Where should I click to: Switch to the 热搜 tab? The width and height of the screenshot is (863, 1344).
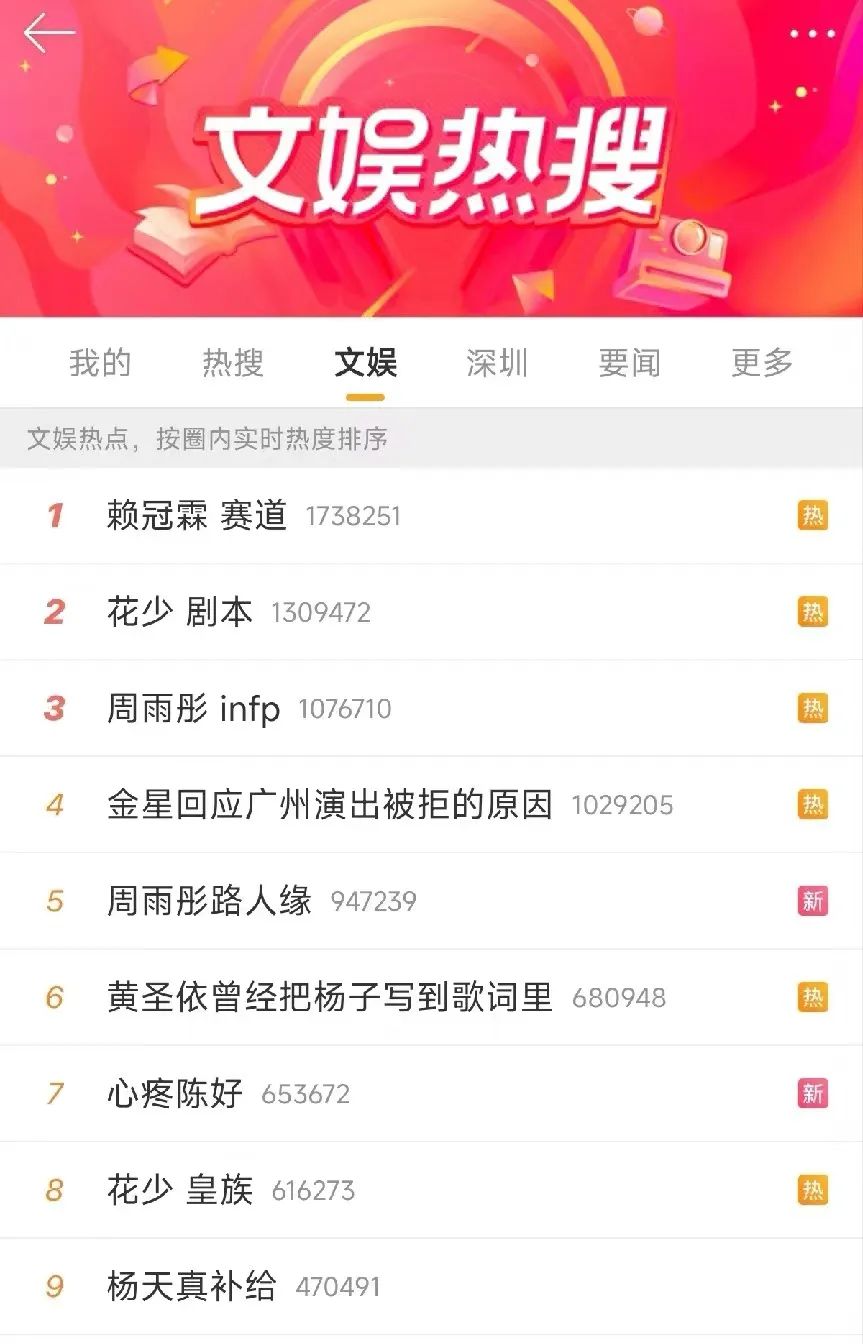233,362
